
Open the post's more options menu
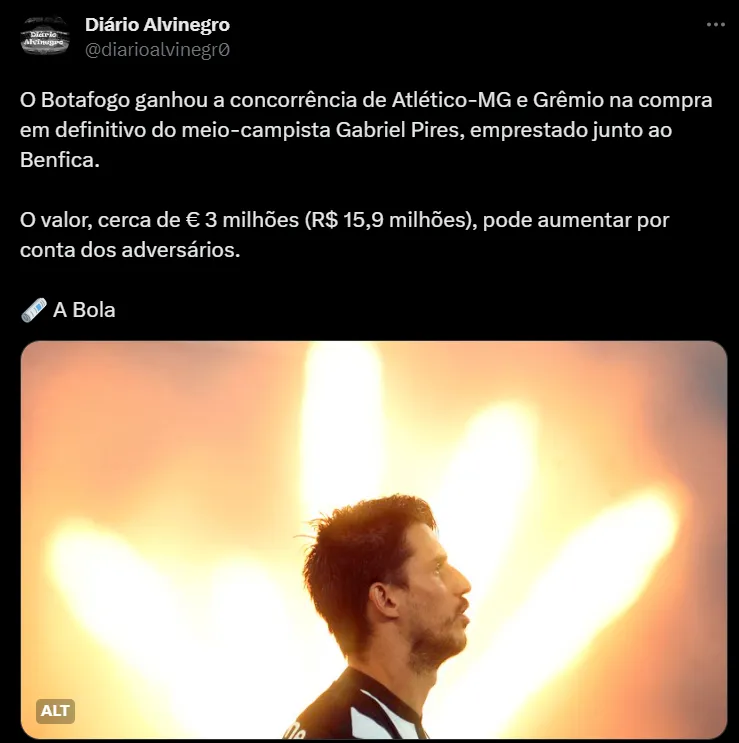(715, 25)
